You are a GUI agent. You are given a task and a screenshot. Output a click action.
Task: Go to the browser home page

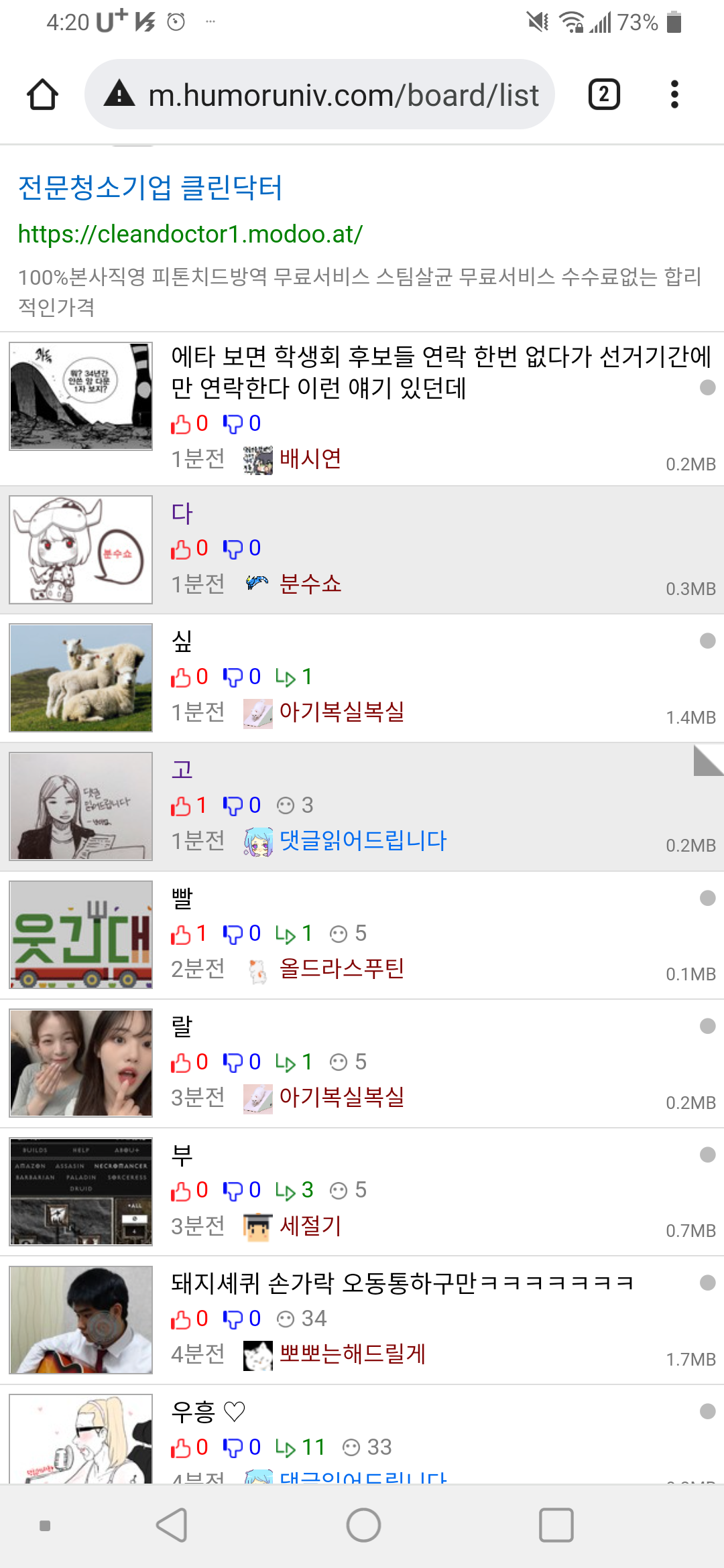pyautogui.click(x=42, y=94)
